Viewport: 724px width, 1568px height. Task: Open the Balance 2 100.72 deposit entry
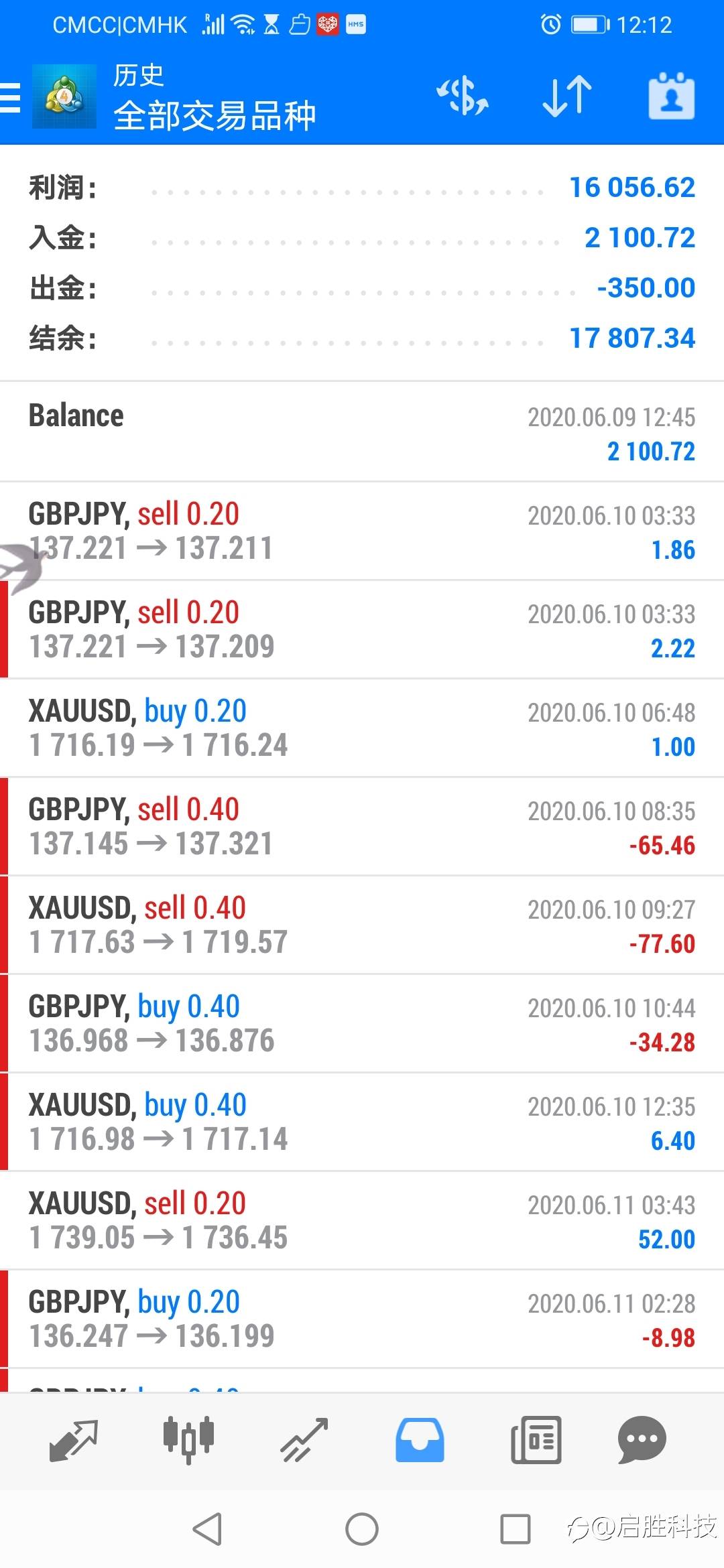tap(362, 432)
